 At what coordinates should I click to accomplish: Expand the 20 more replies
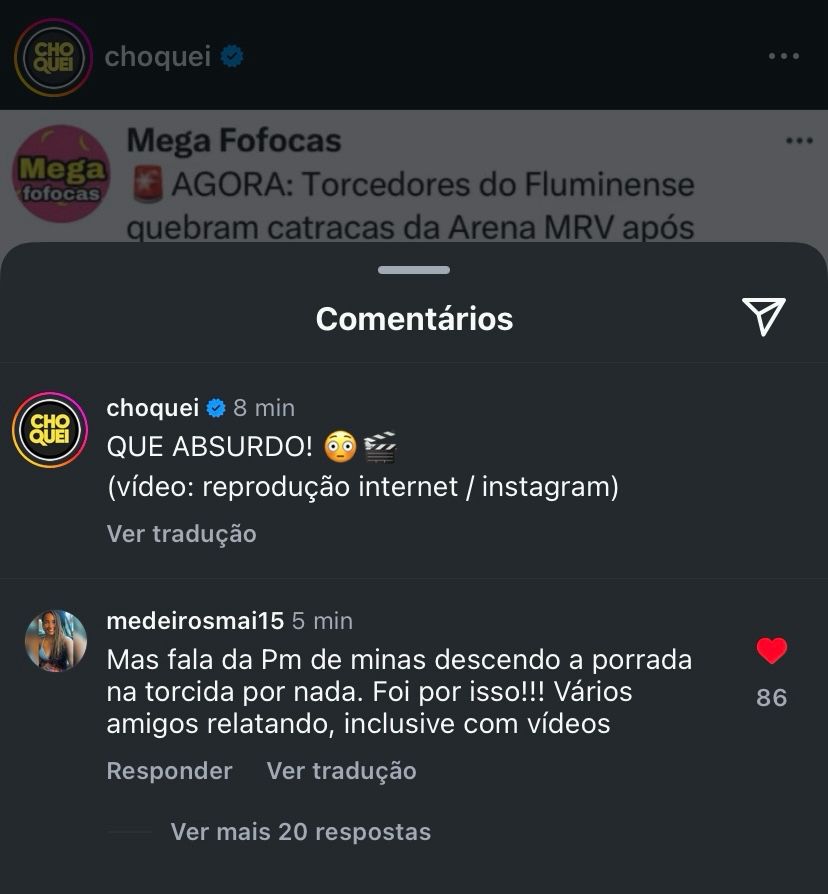coord(300,832)
